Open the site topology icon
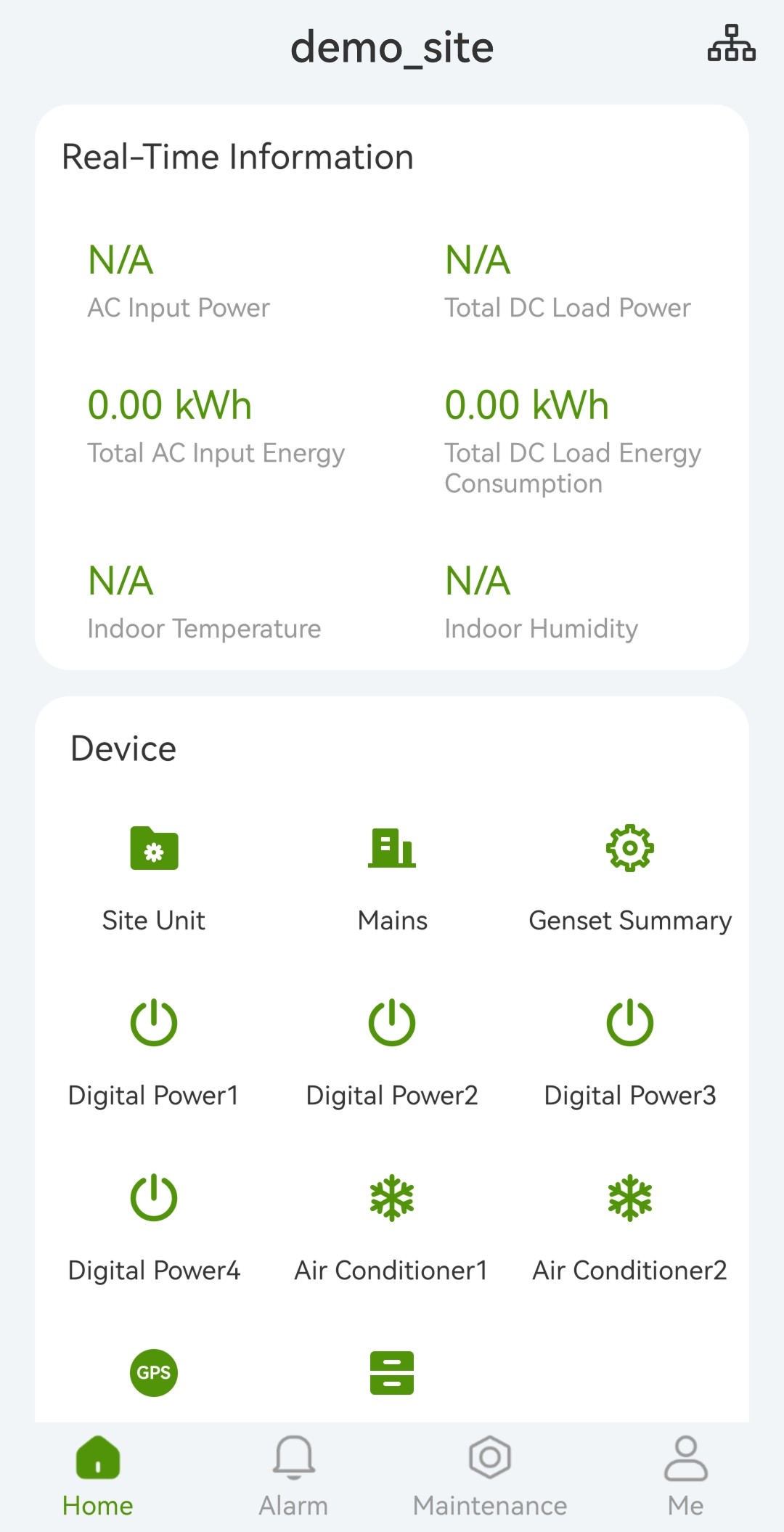The width and height of the screenshot is (784, 1532). (x=731, y=44)
